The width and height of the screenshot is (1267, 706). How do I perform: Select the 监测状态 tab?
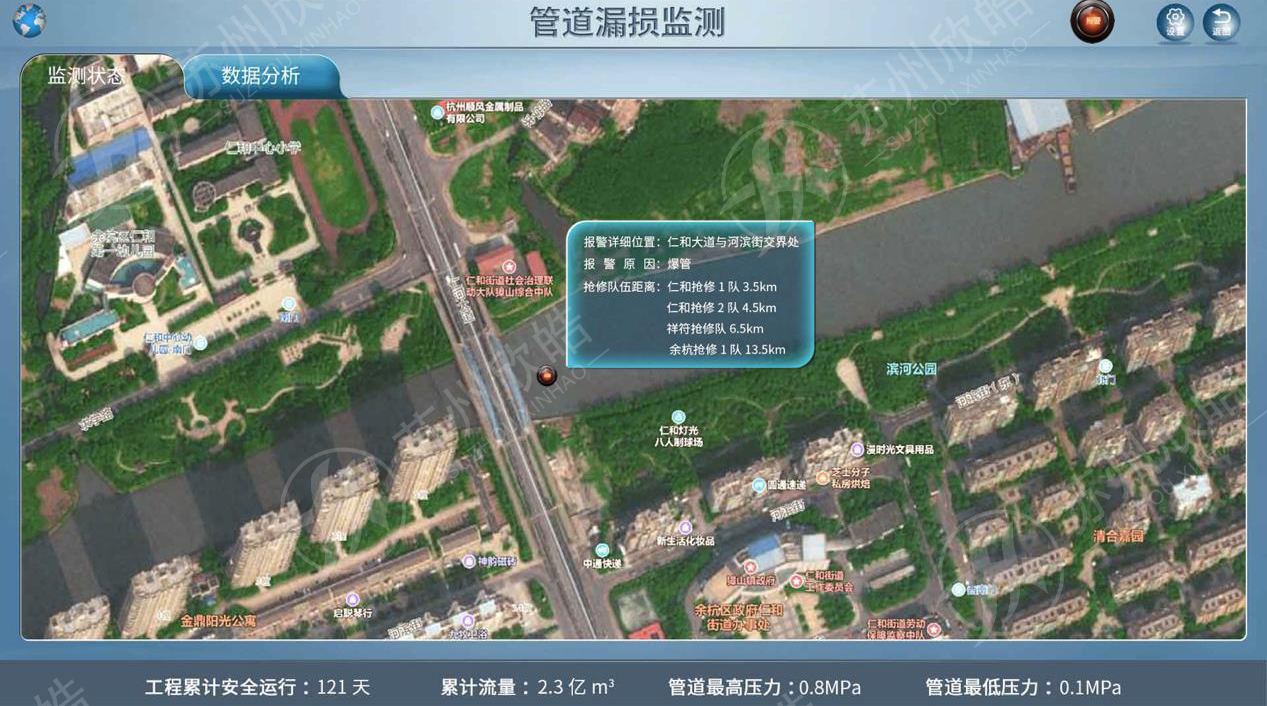pyautogui.click(x=87, y=76)
